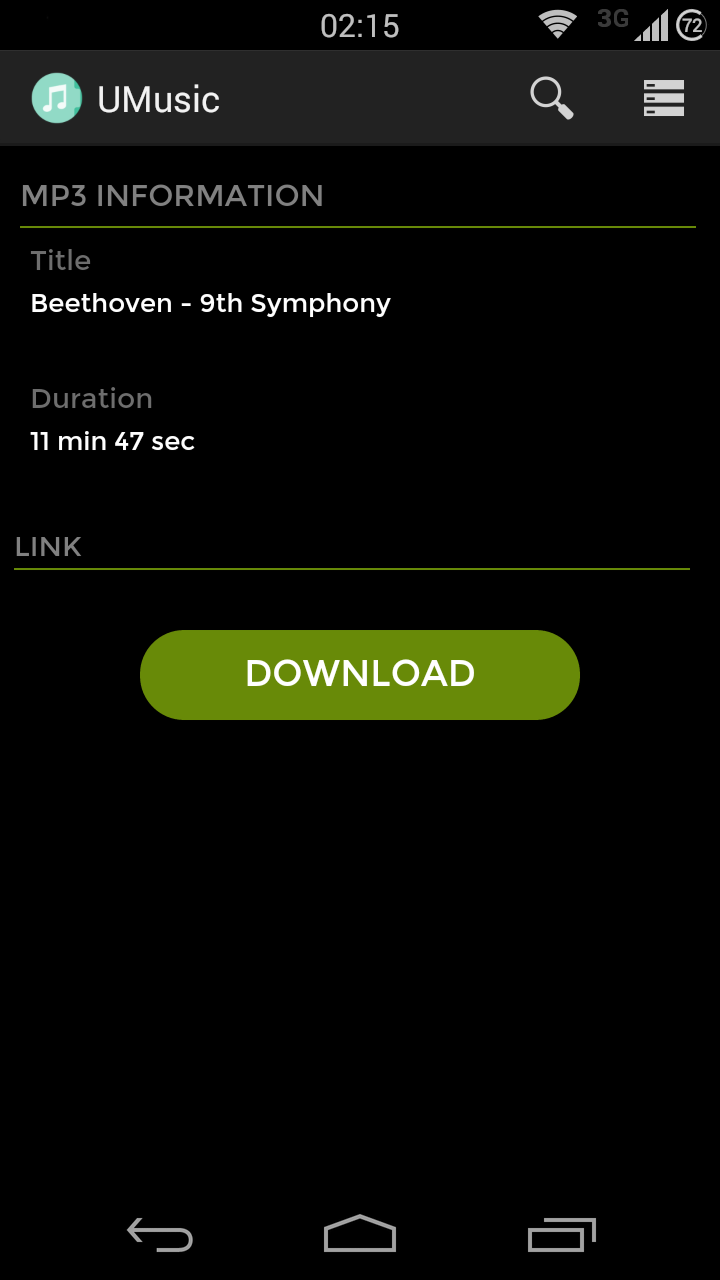Open the MP3 INFORMATION section header
The image size is (720, 1280).
pyautogui.click(x=172, y=196)
